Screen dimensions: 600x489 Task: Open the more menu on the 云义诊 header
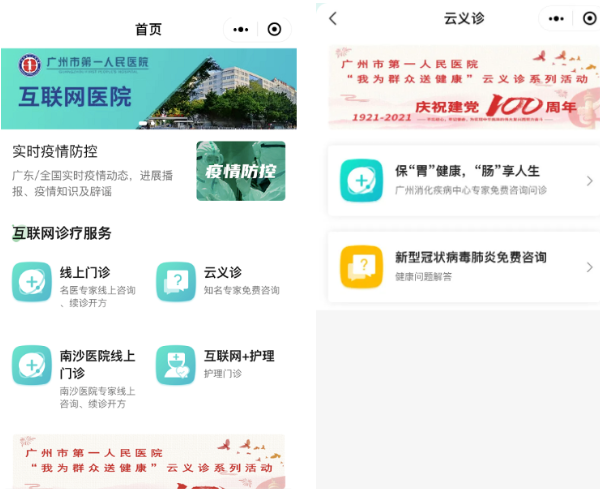coord(557,18)
